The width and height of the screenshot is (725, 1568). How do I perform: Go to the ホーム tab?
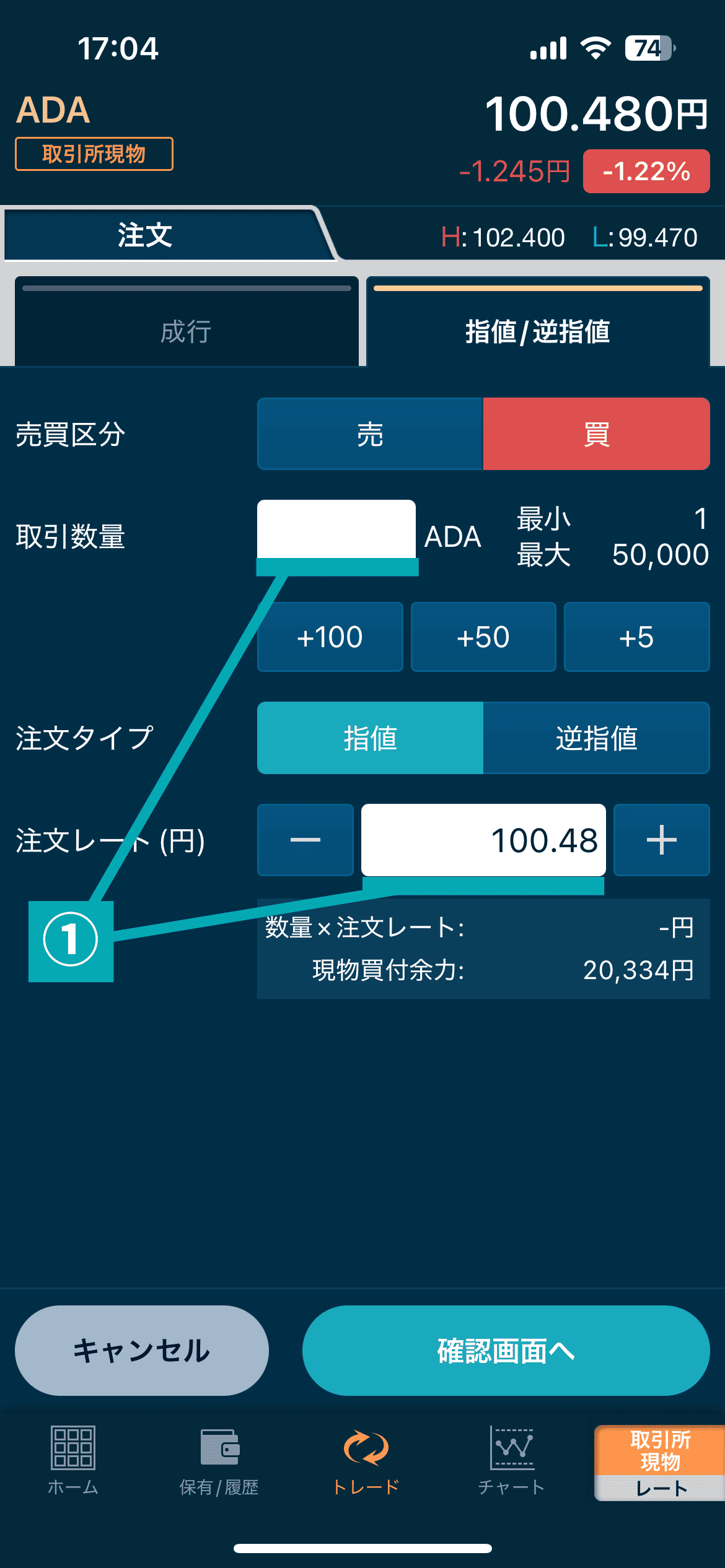coord(73,1460)
